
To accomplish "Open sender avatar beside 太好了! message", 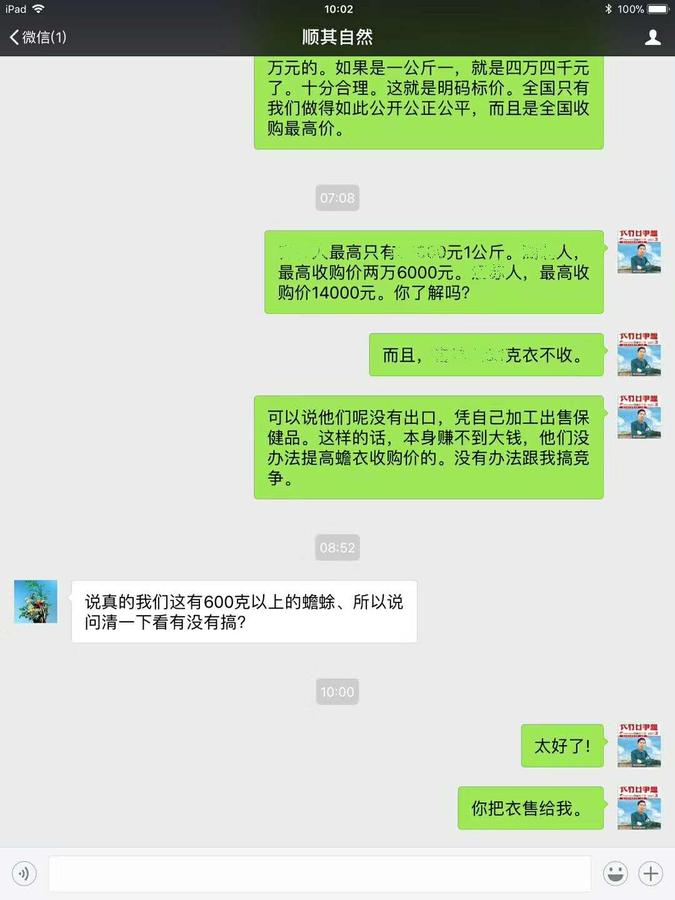I will (x=638, y=746).
